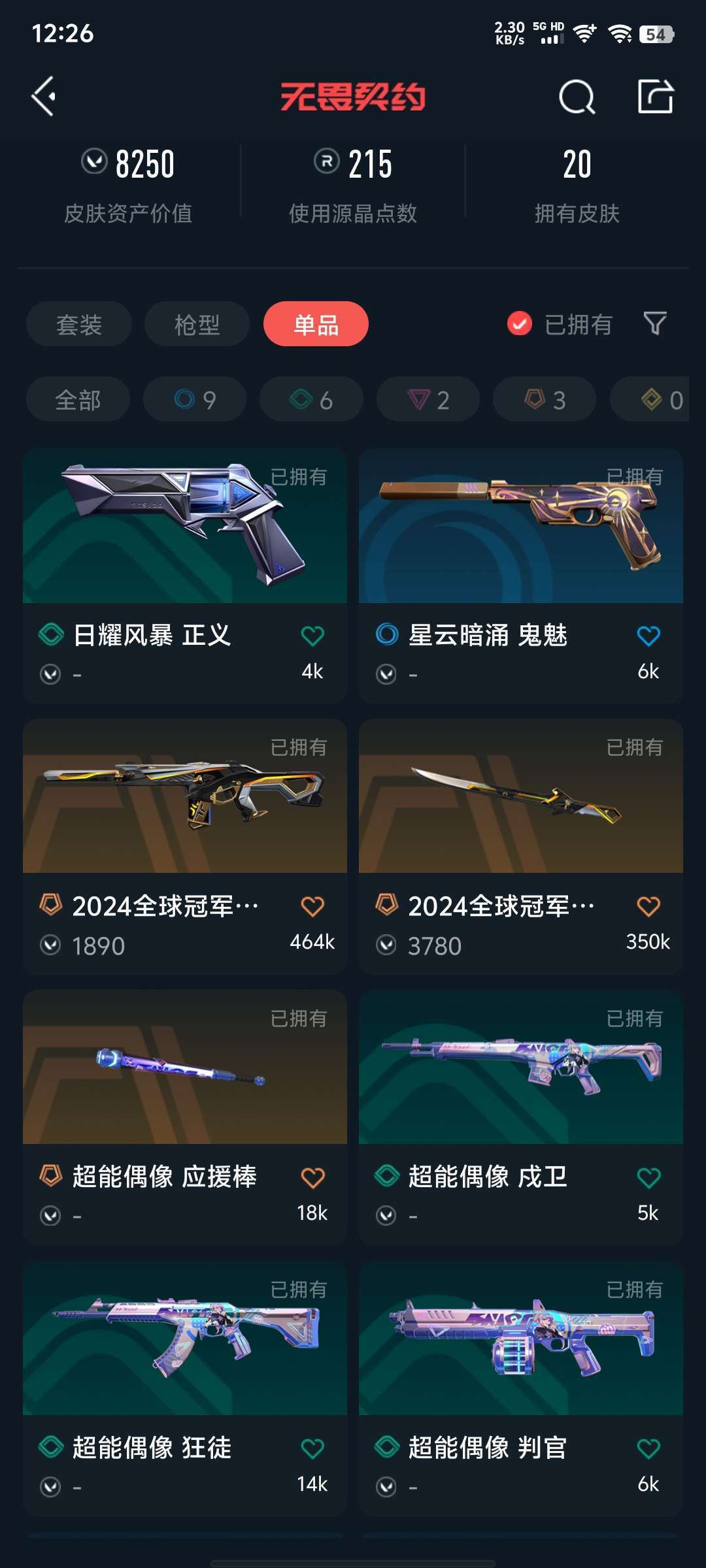The width and height of the screenshot is (706, 1568).
Task: Like the 超能偶像 狂徒 skin
Action: coord(312,1448)
